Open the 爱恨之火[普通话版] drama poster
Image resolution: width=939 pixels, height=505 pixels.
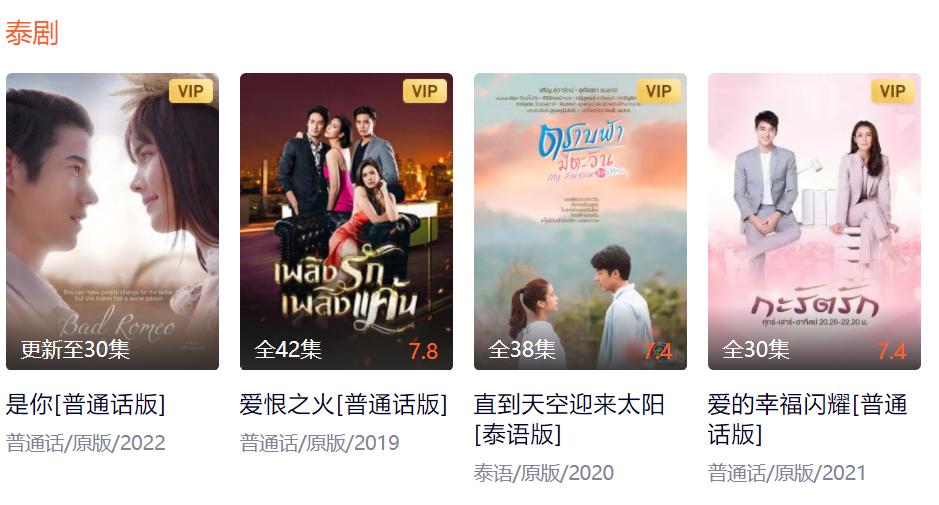[346, 221]
